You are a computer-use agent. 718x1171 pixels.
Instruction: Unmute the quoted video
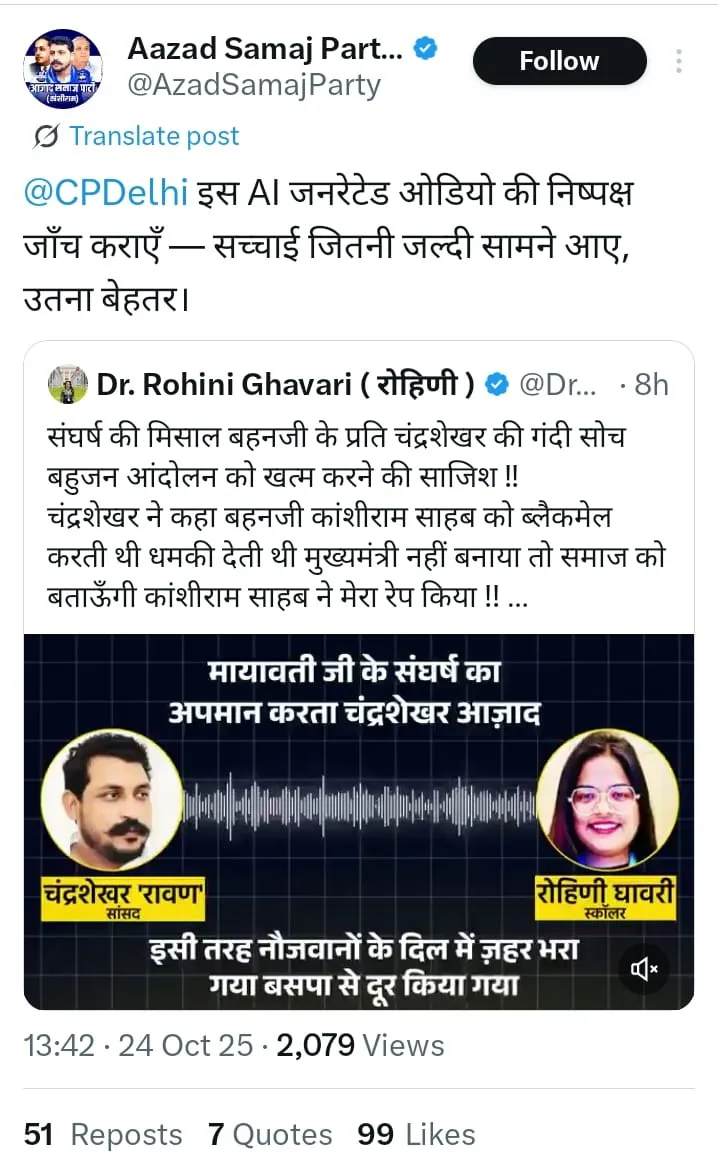644,967
